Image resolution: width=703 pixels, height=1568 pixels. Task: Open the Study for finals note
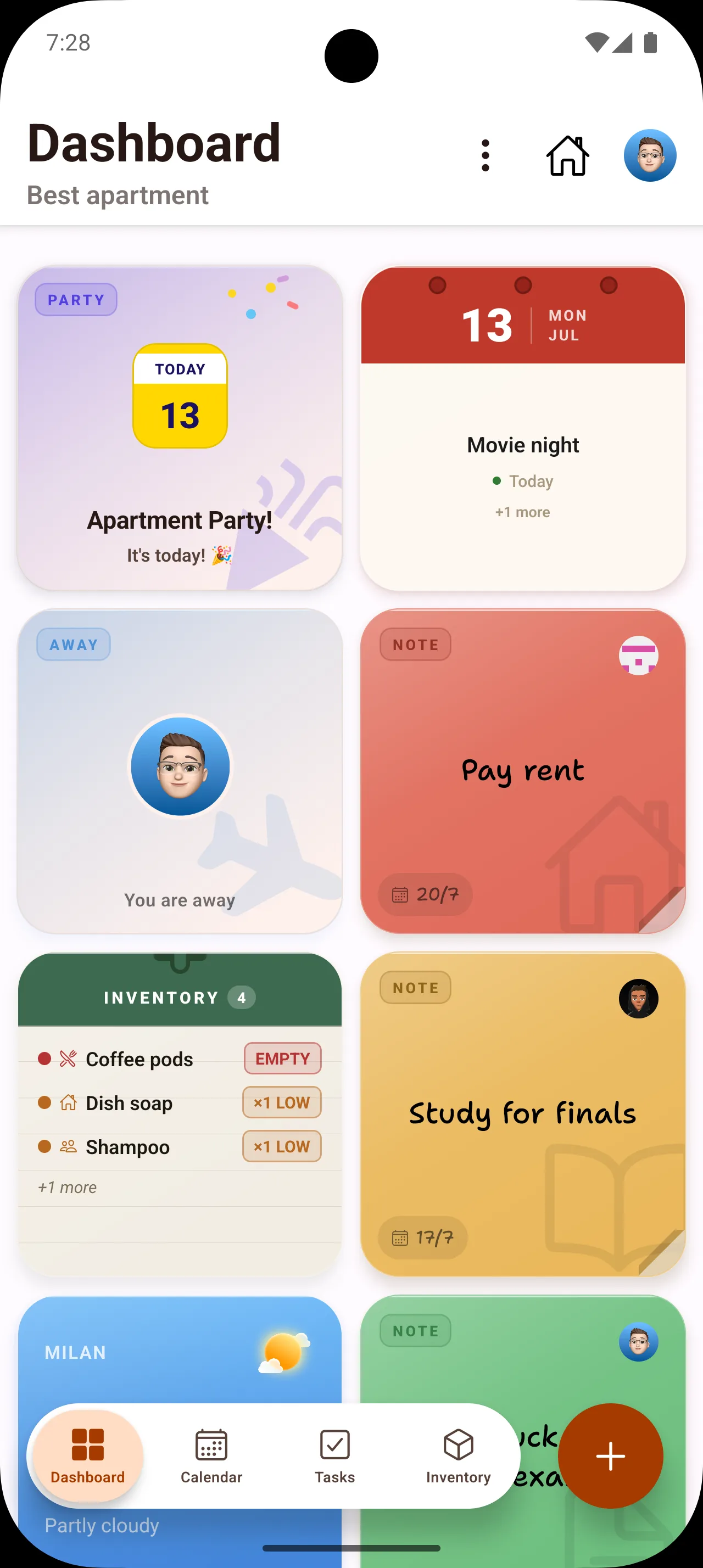pos(523,1114)
